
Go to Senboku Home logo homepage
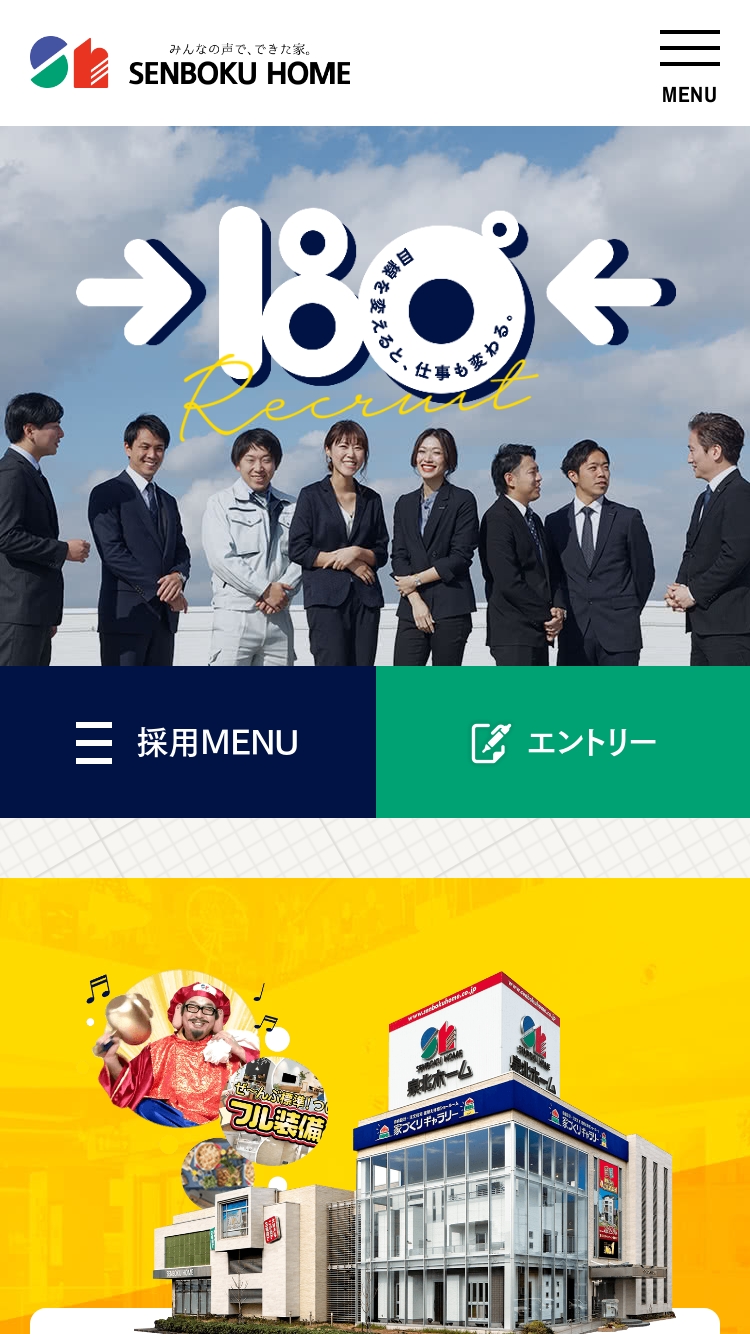pos(190,63)
